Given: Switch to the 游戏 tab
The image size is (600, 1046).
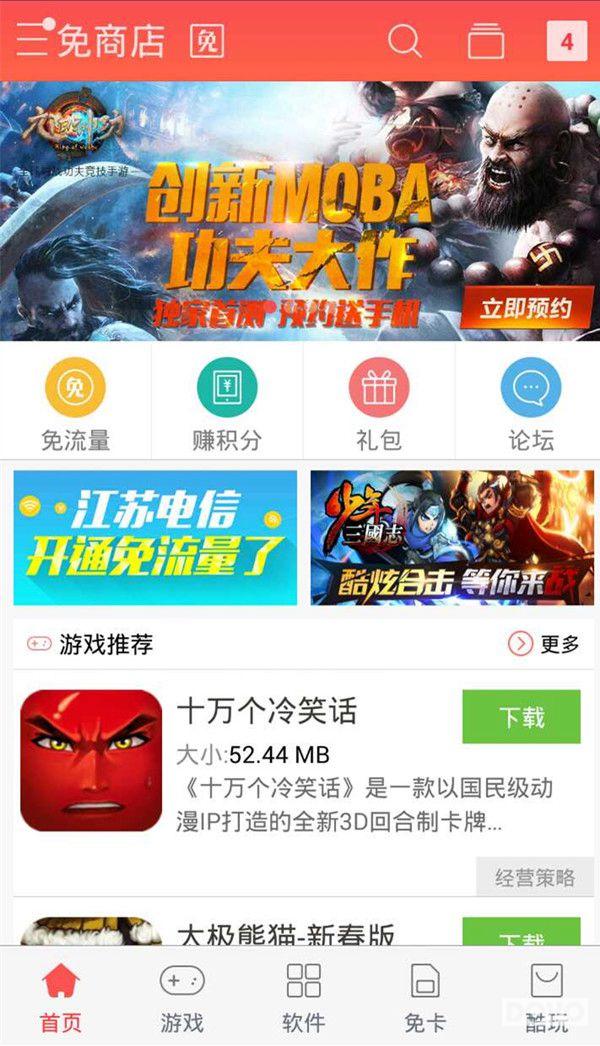Looking at the screenshot, I should point(182,996).
